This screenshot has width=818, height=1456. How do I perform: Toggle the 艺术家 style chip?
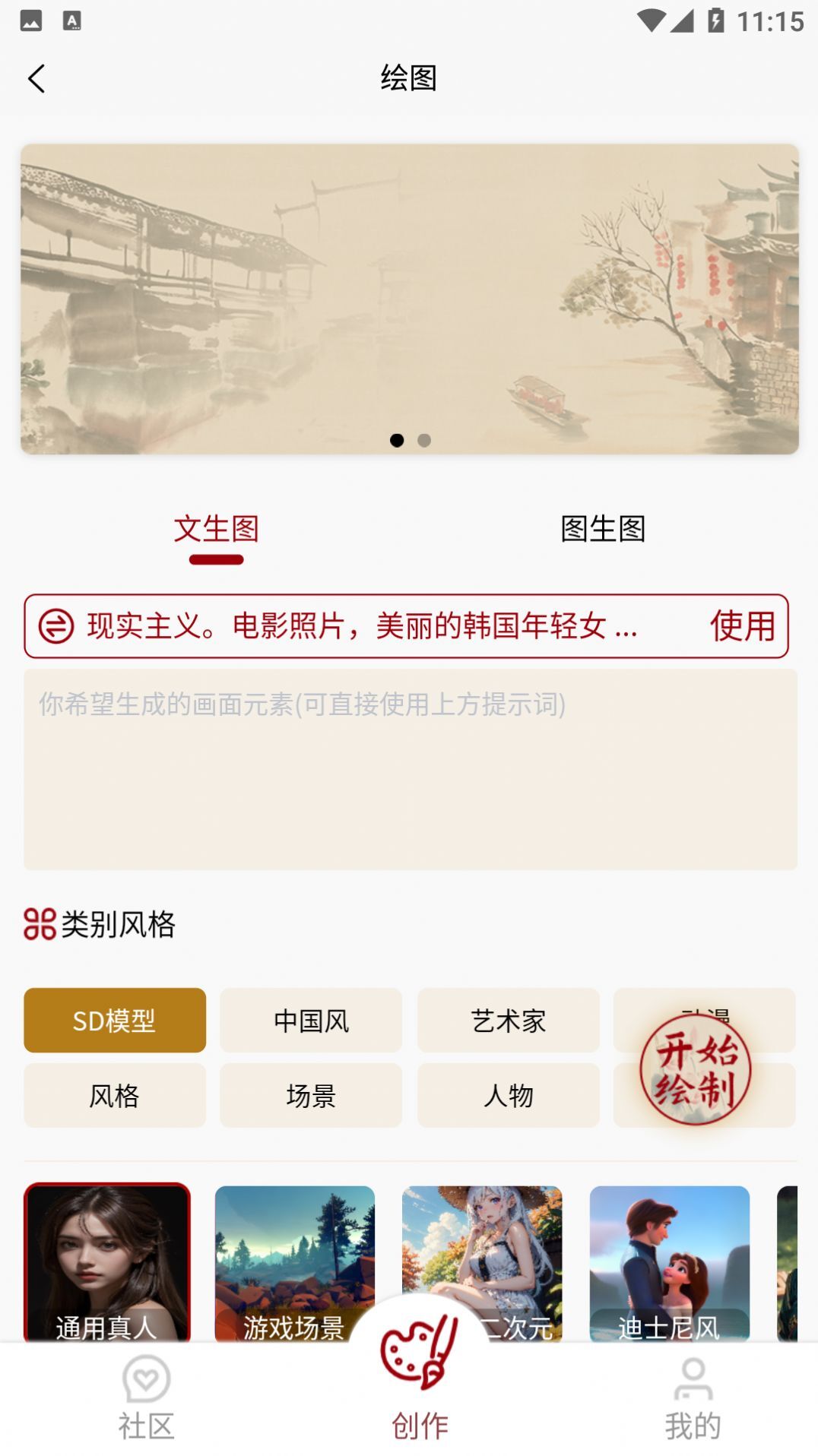click(x=508, y=1021)
